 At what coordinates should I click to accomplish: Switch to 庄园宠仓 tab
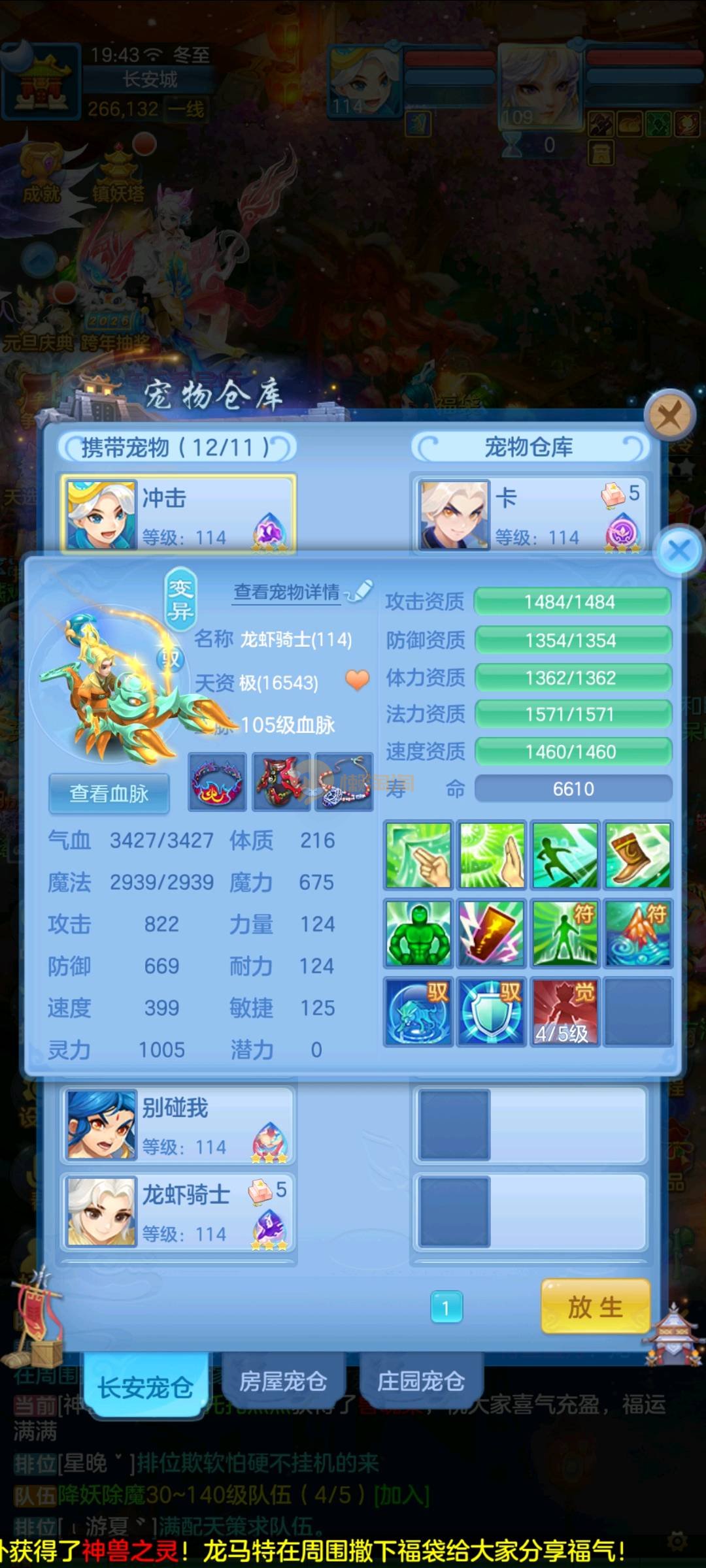point(421,1381)
